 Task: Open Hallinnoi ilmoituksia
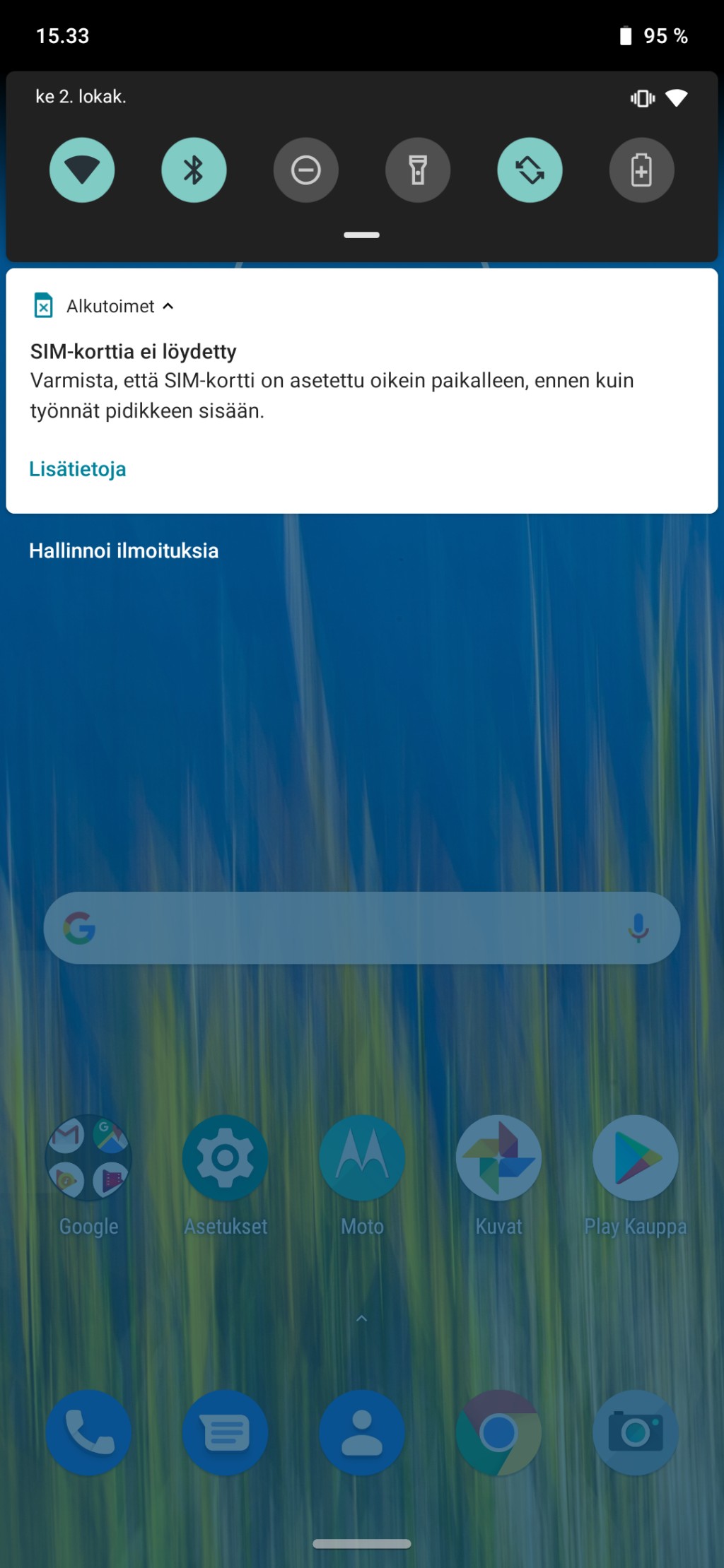point(124,550)
